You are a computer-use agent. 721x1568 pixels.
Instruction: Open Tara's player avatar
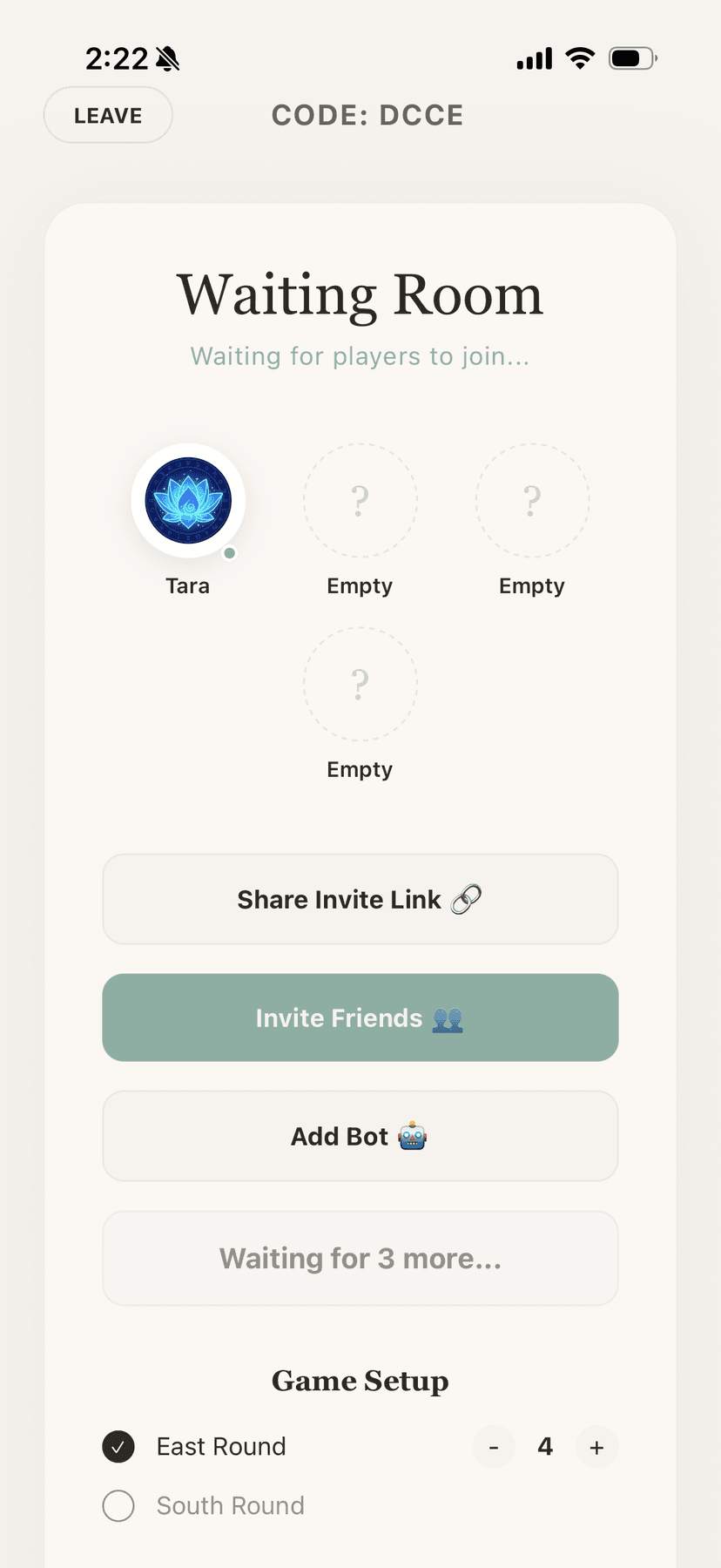click(188, 501)
